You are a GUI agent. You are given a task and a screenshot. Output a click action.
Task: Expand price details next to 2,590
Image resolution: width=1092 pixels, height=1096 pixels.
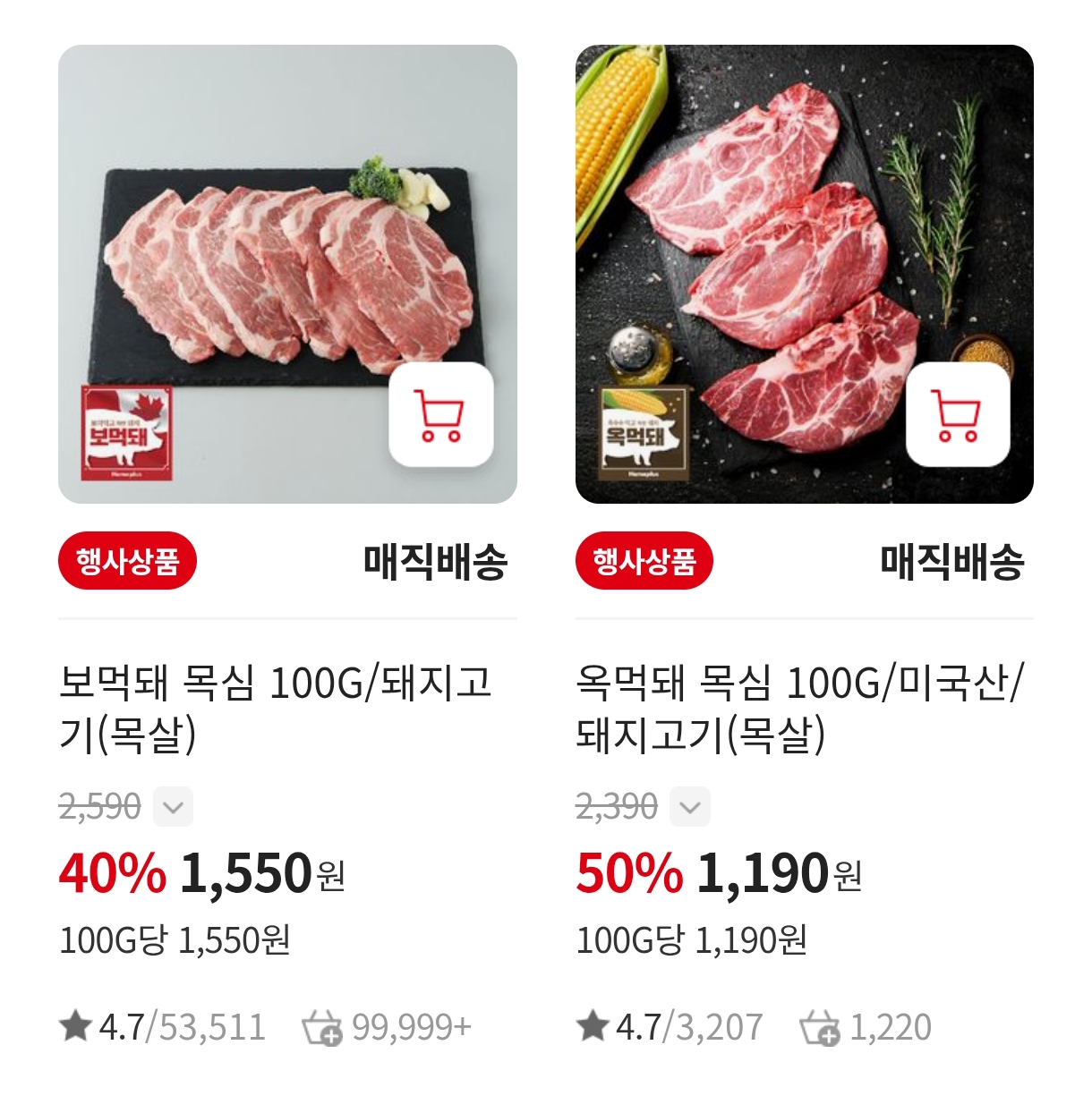tap(173, 807)
